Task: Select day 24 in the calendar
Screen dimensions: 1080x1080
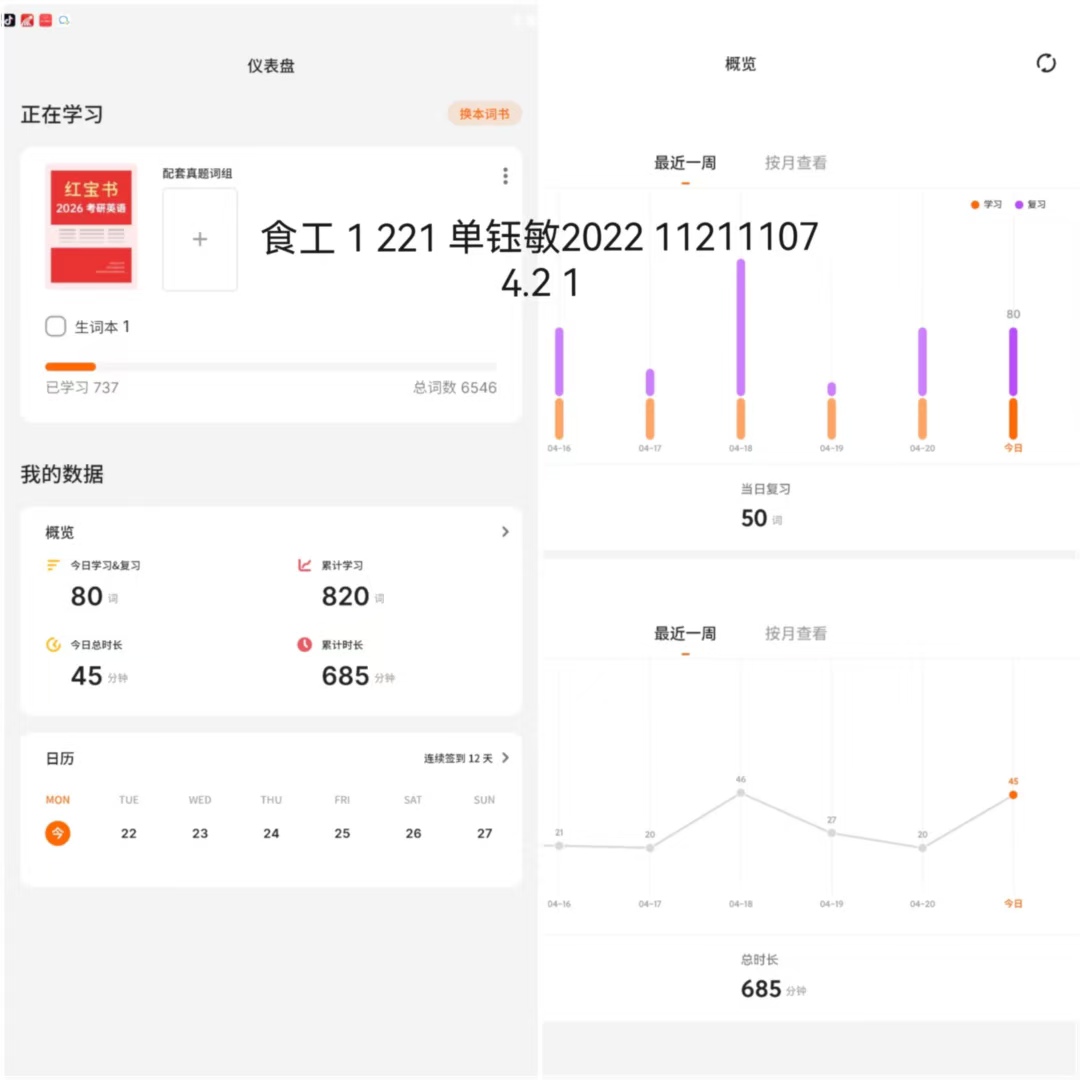Action: click(x=271, y=833)
